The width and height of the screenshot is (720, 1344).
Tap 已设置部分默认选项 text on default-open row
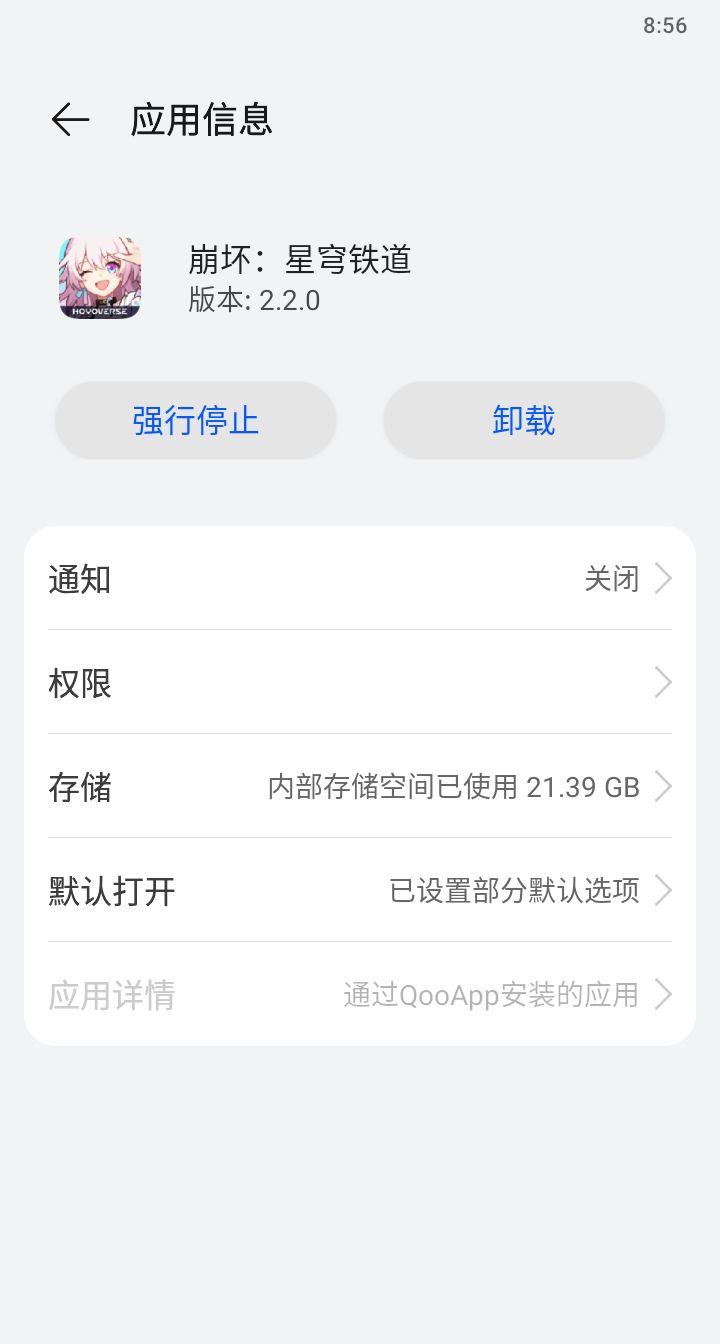[x=513, y=891]
